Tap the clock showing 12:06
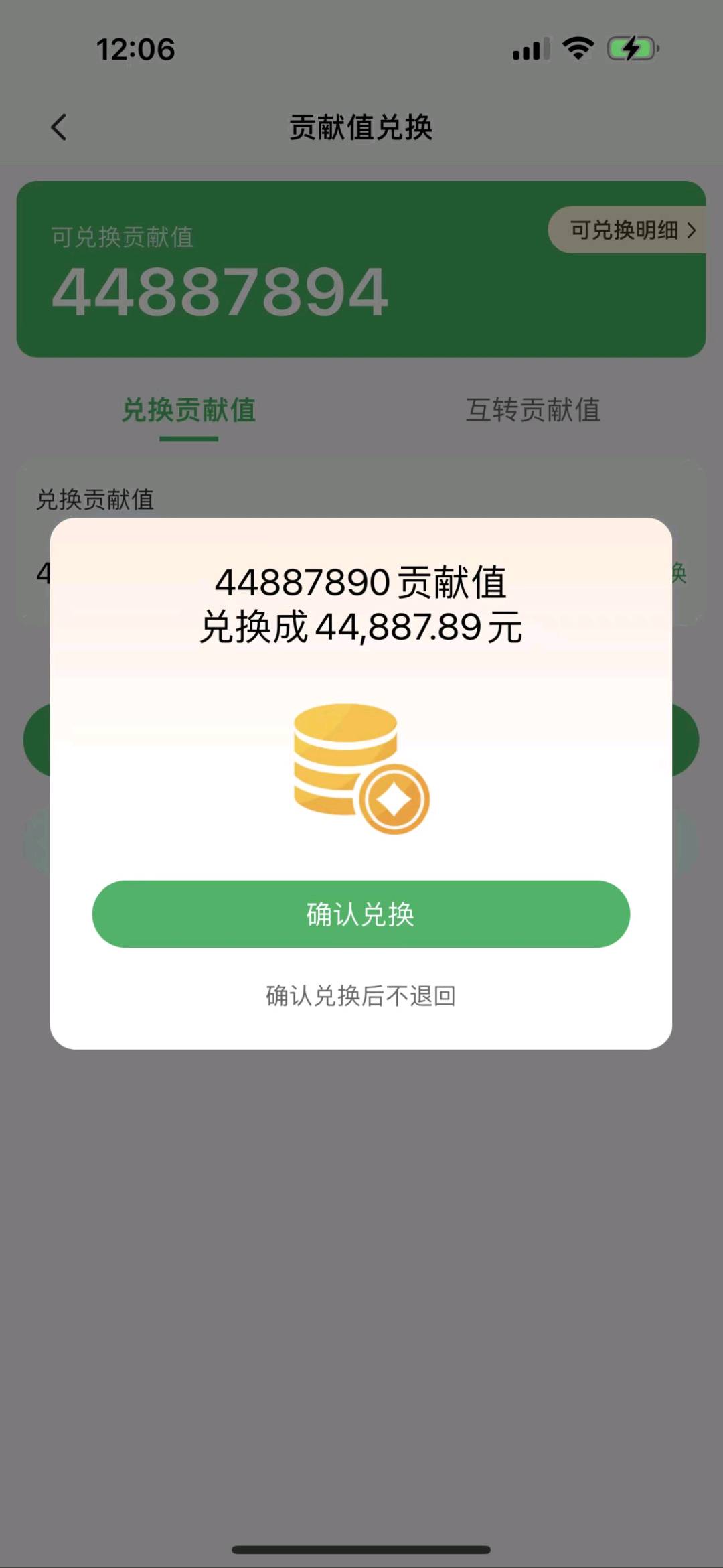 [x=136, y=49]
